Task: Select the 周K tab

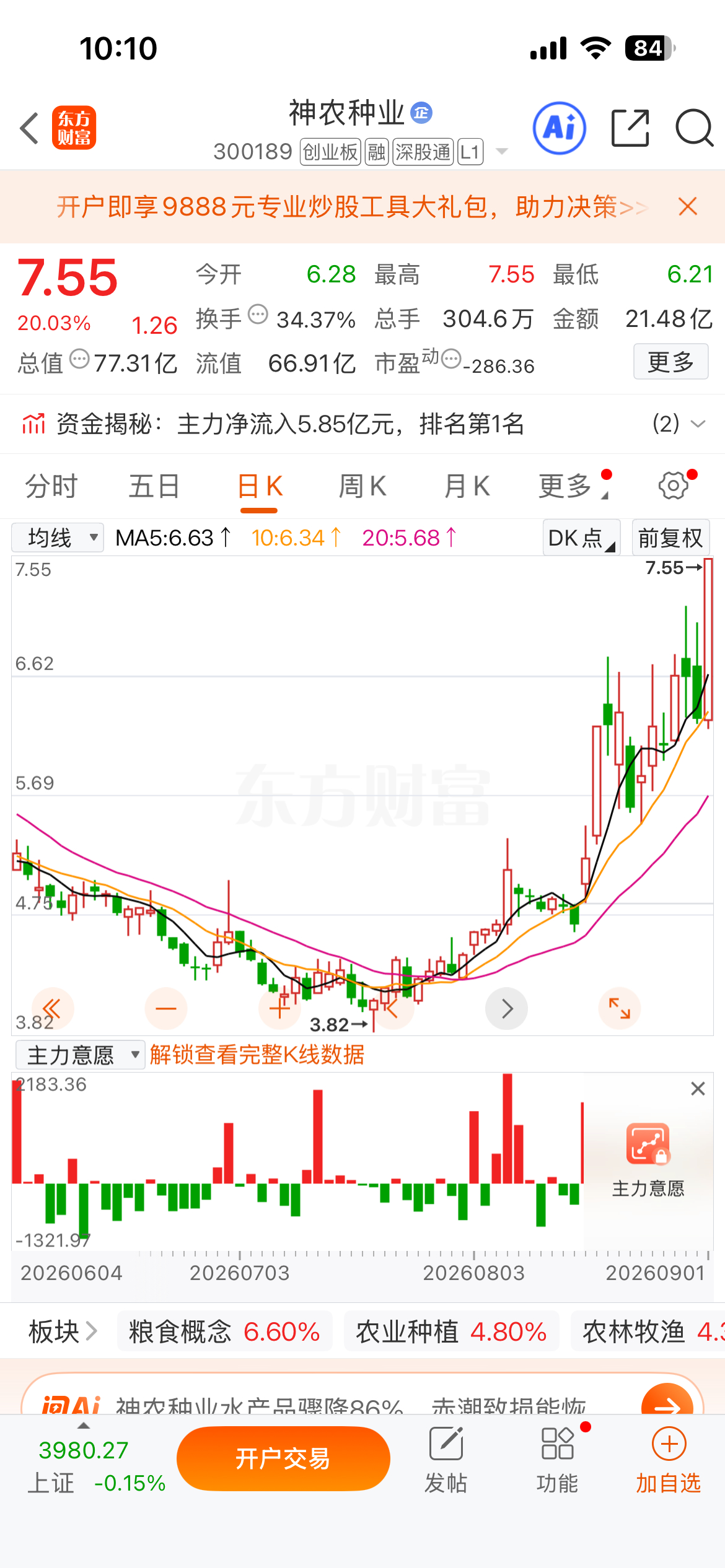Action: pyautogui.click(x=362, y=486)
